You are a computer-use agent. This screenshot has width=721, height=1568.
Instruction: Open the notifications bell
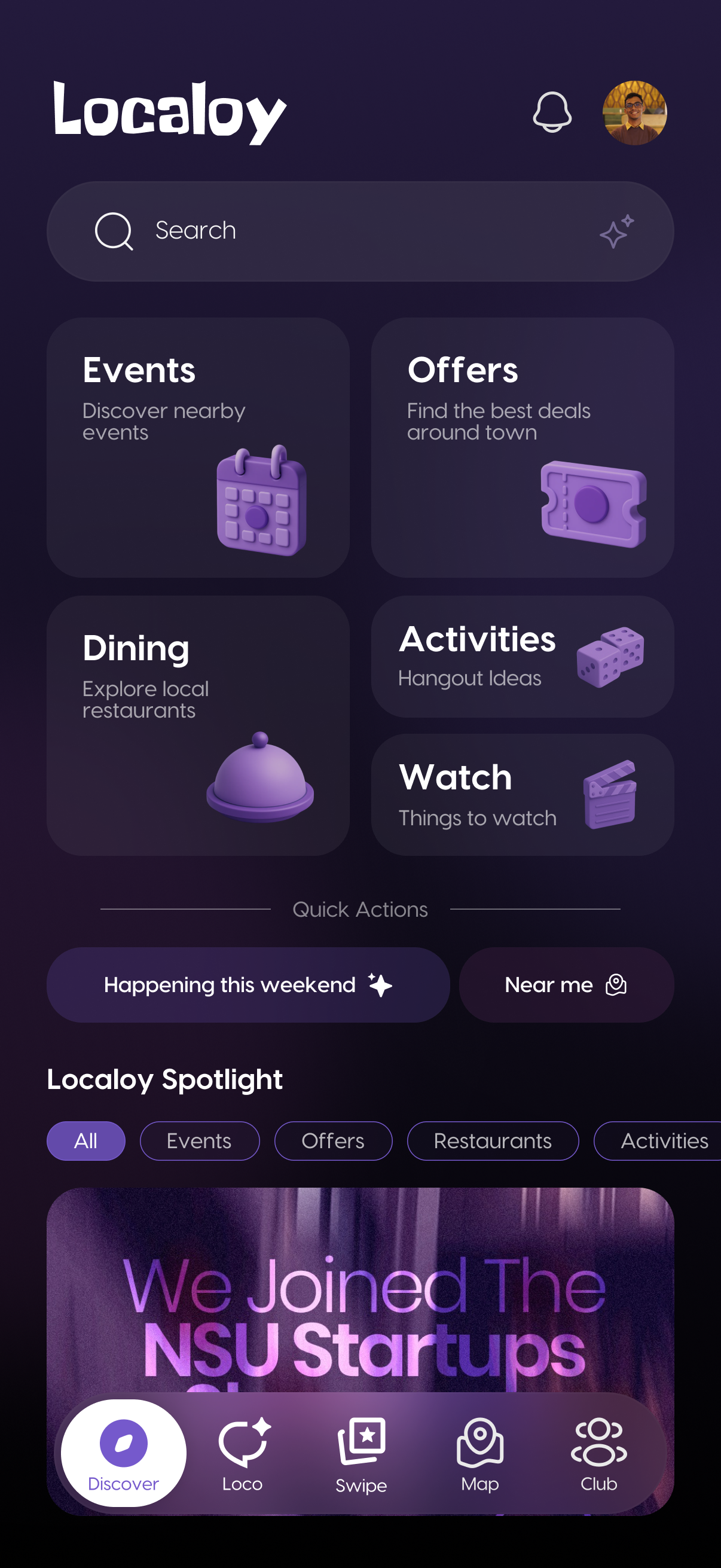click(x=552, y=112)
